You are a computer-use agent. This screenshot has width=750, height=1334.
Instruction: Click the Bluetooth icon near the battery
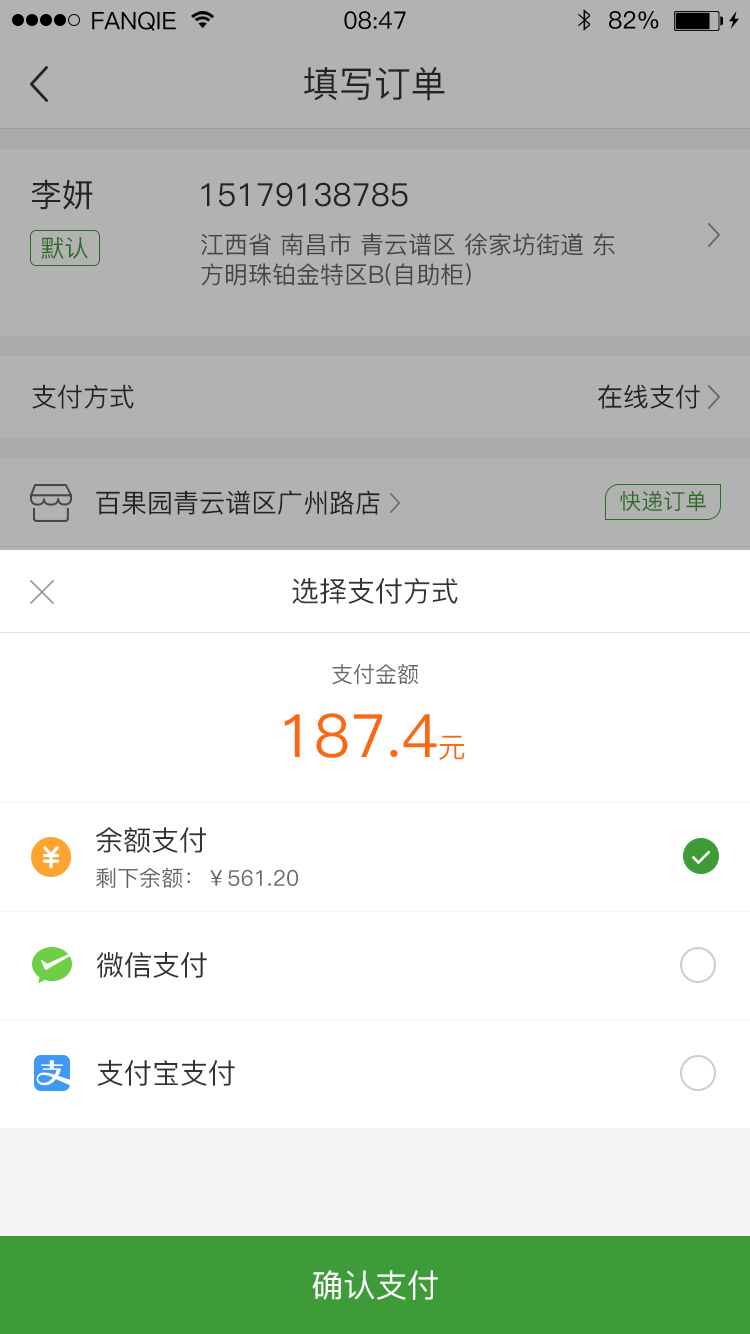pos(584,18)
